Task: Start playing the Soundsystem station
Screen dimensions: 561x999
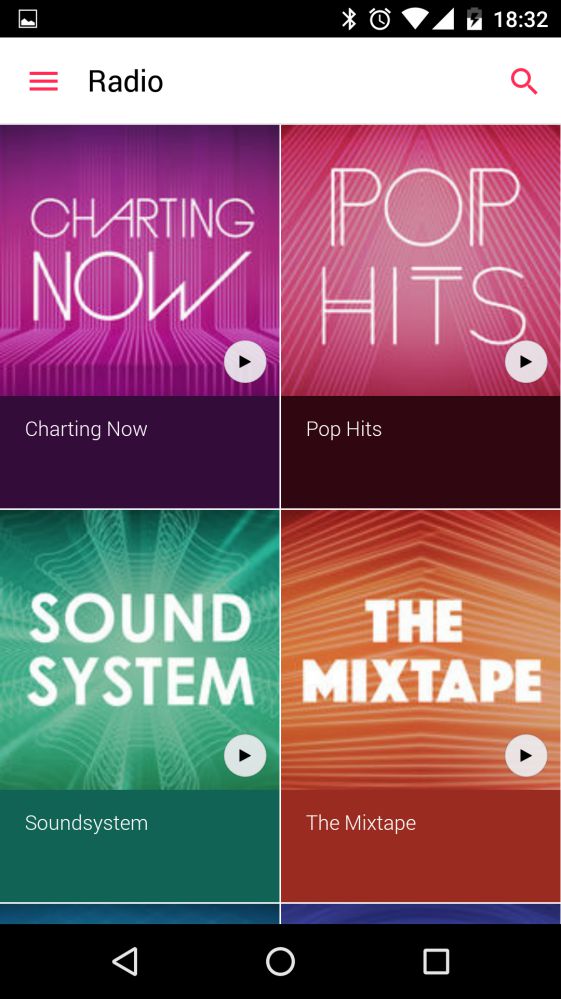Action: pyautogui.click(x=245, y=756)
